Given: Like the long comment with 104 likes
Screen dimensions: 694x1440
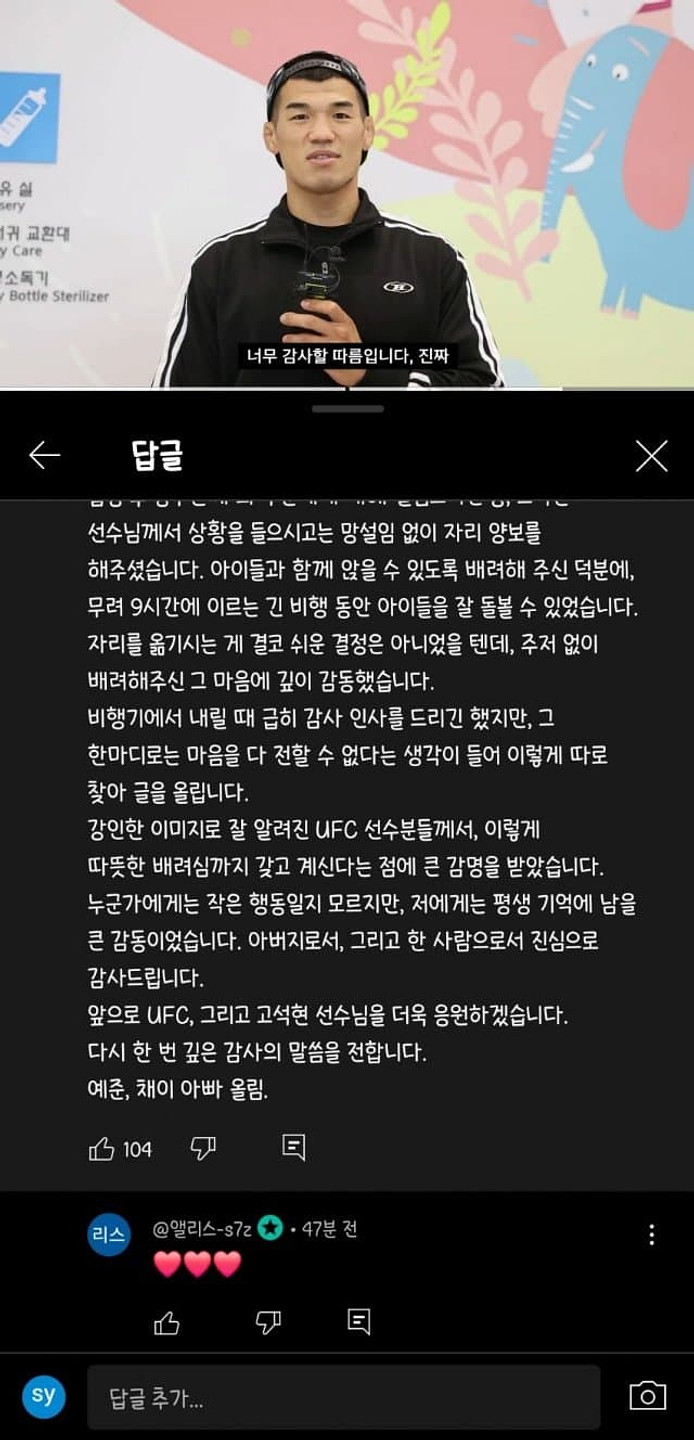Looking at the screenshot, I should (102, 1148).
